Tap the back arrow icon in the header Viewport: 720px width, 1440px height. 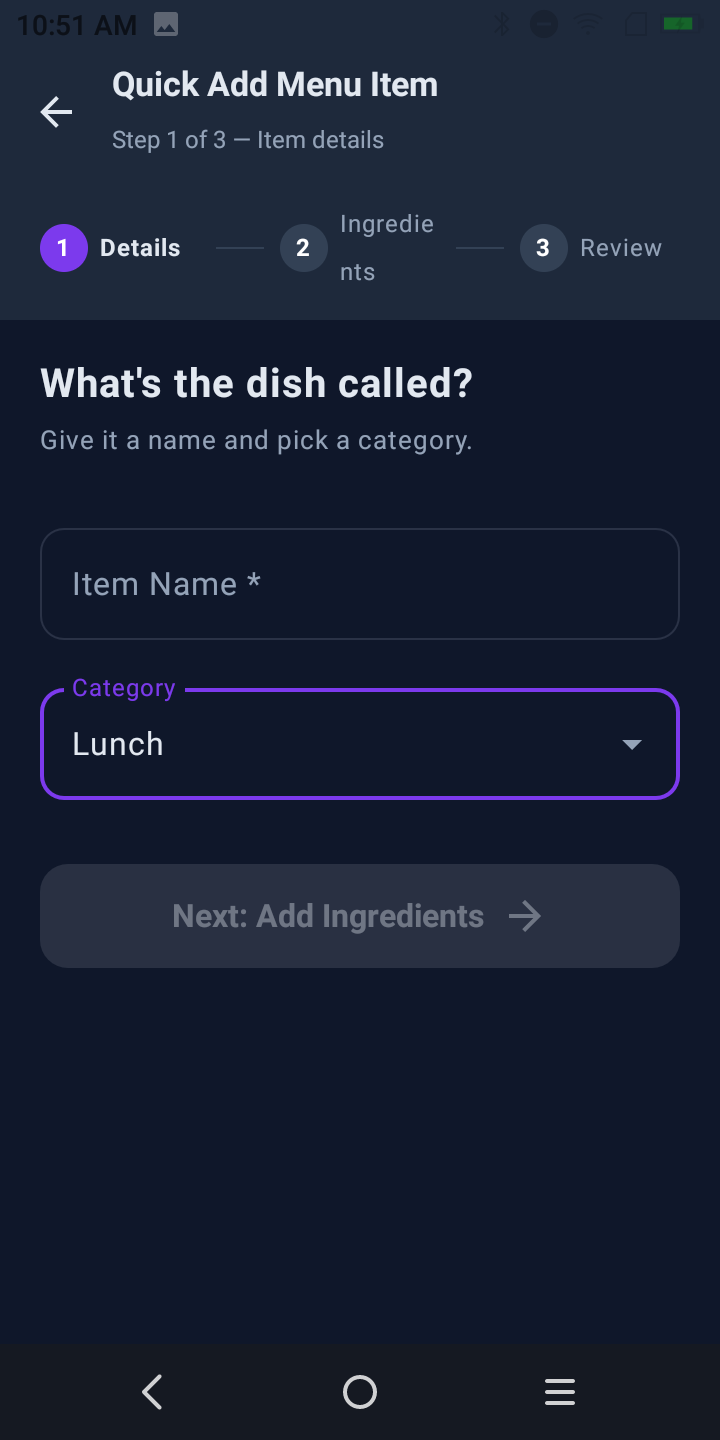56,112
